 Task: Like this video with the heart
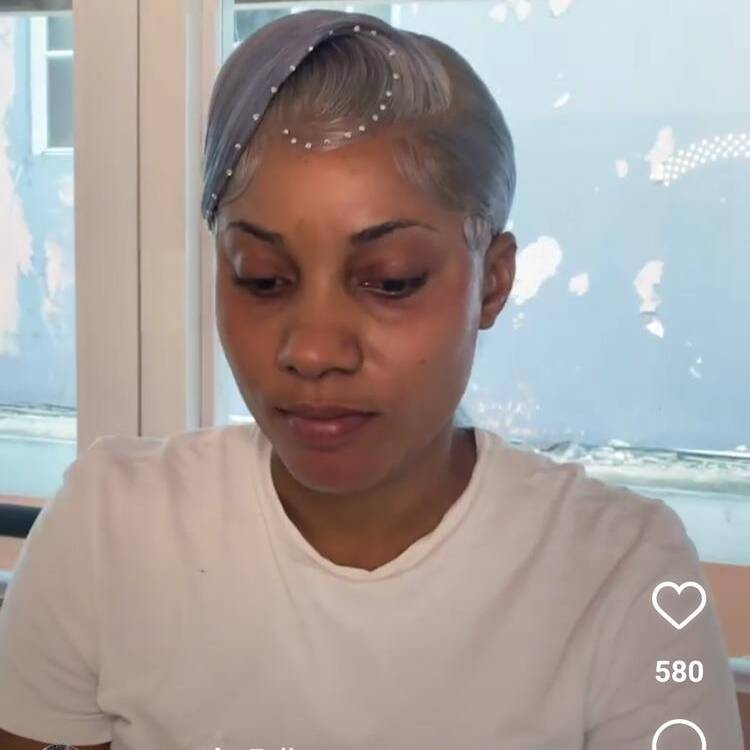click(x=679, y=604)
